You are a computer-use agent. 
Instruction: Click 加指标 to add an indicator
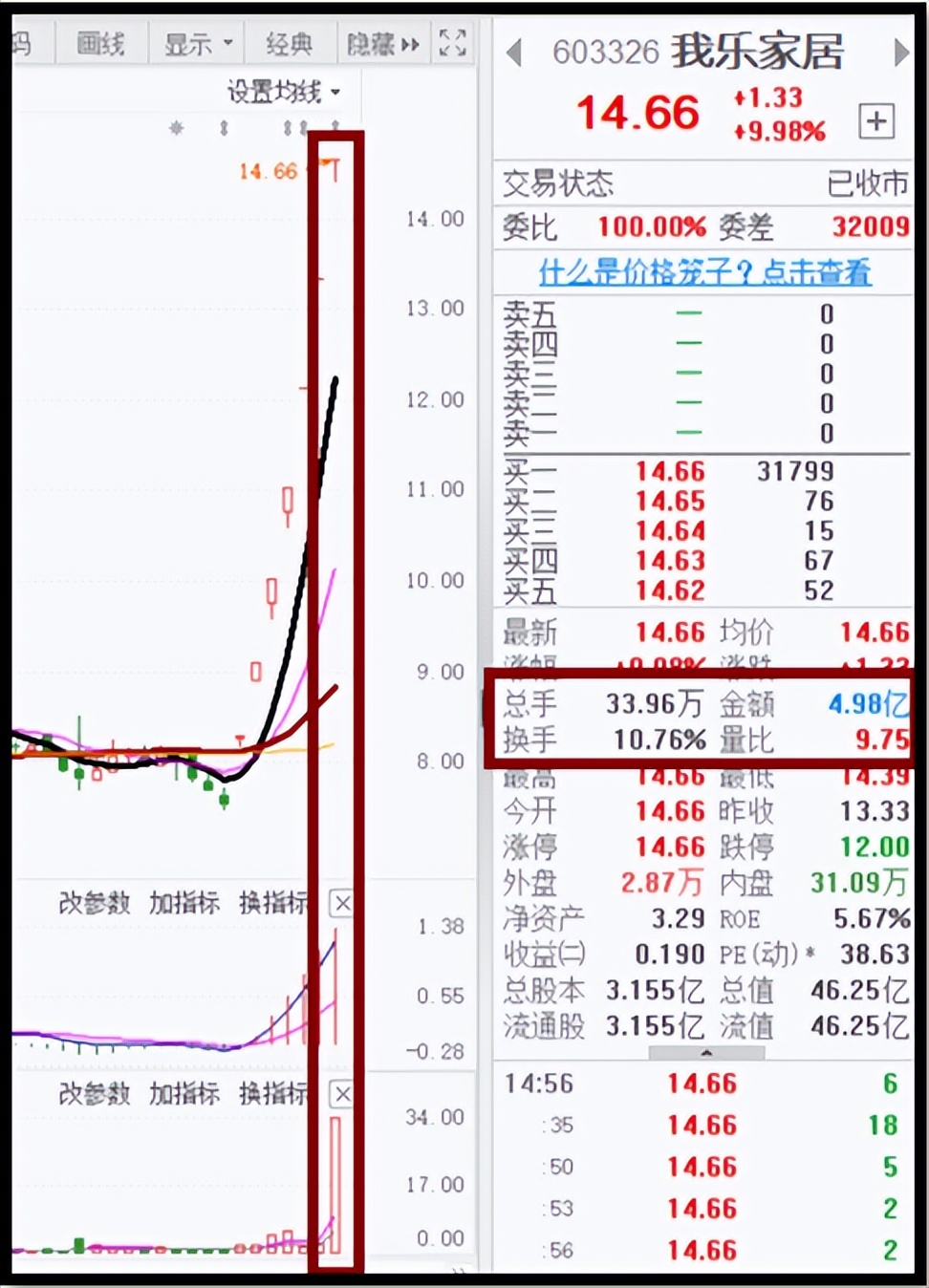[186, 904]
